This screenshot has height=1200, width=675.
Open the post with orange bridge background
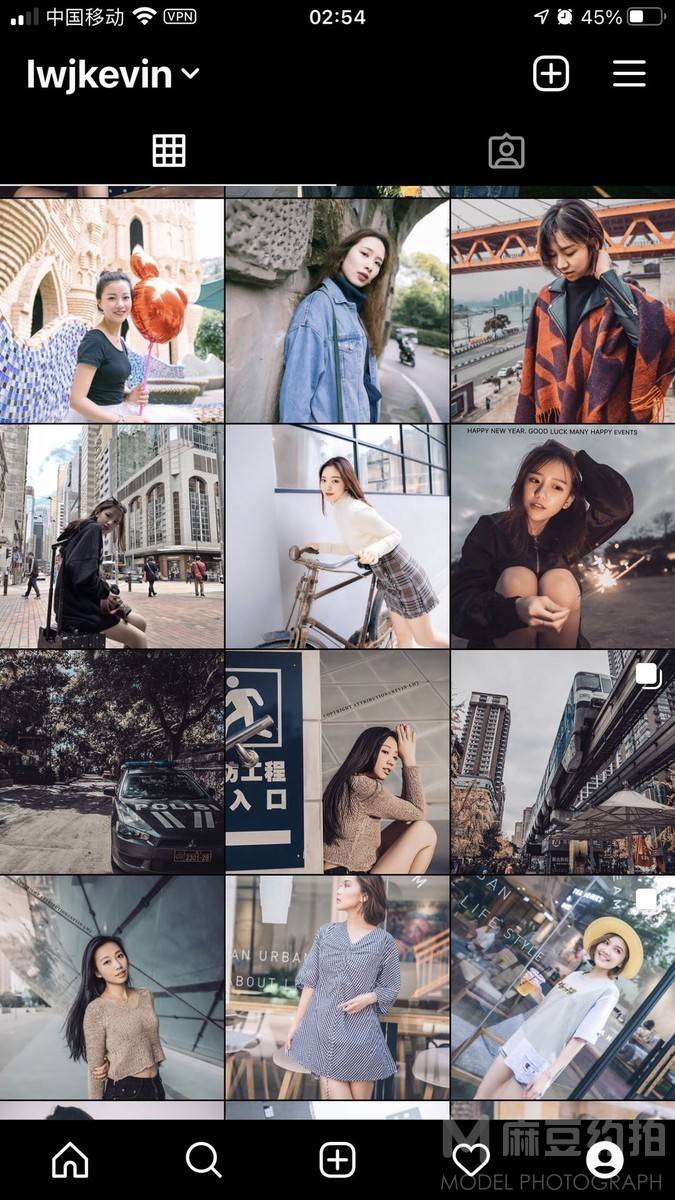coord(563,310)
